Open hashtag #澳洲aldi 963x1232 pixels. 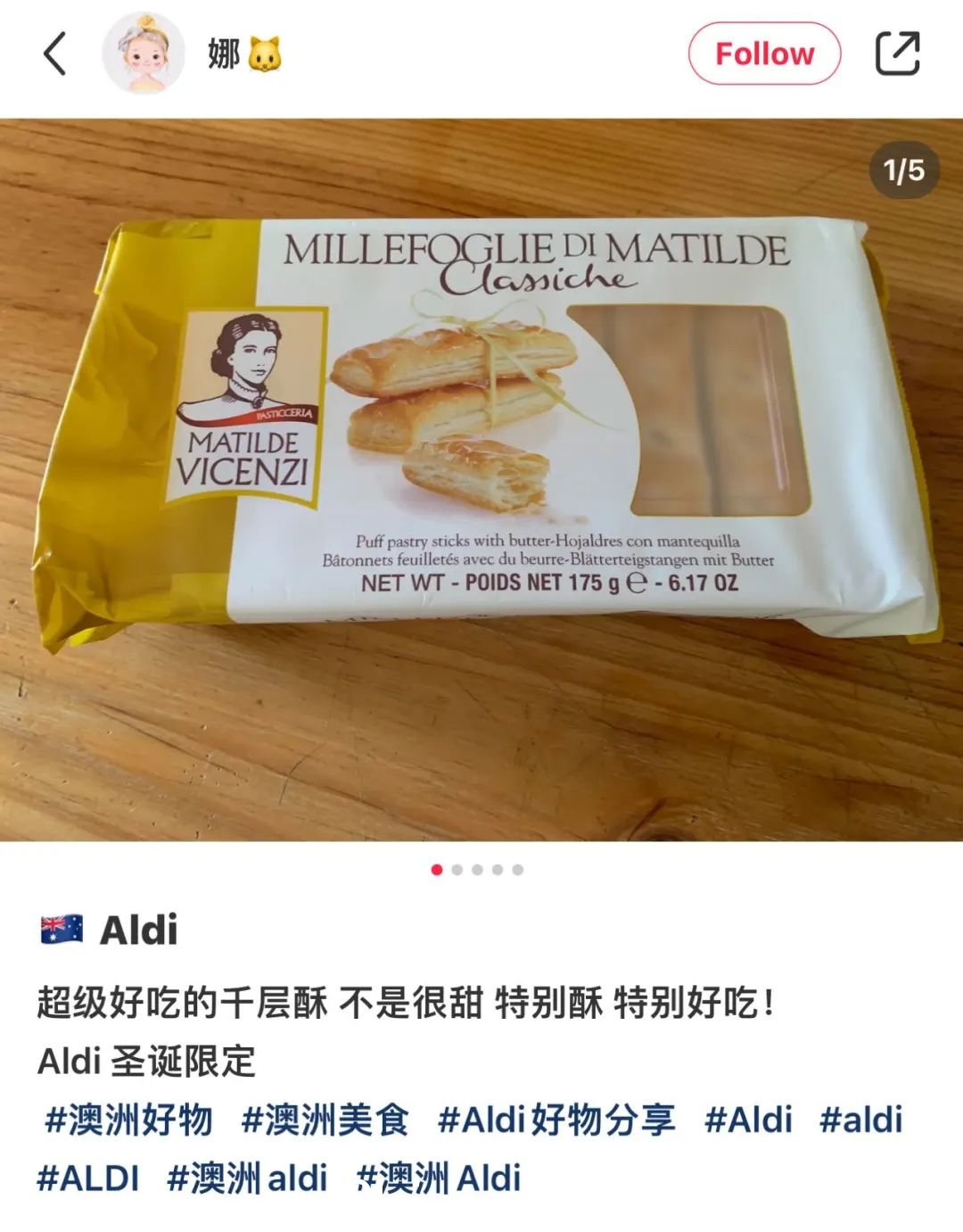247,1178
